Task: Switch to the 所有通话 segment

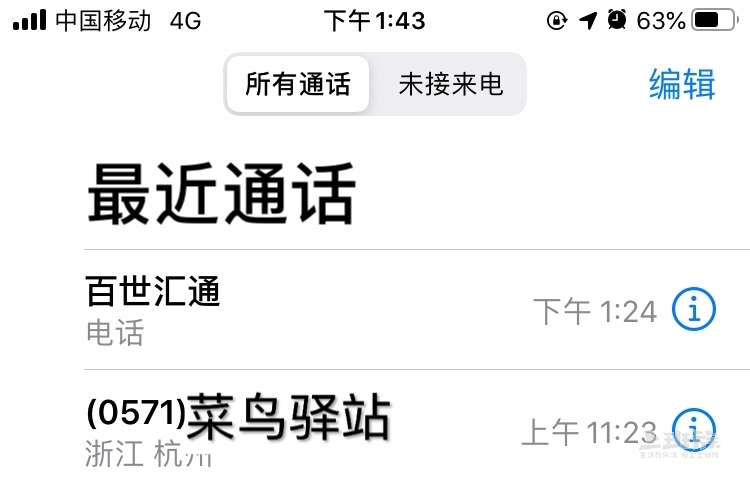Action: tap(298, 84)
